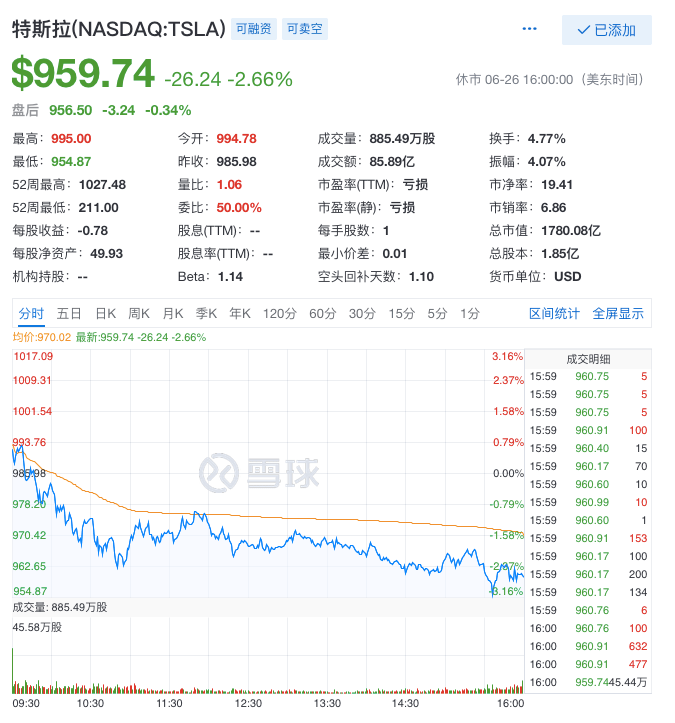Viewport: 675px width, 723px height.
Task: Open 区间统计 range statistics
Action: tap(554, 313)
